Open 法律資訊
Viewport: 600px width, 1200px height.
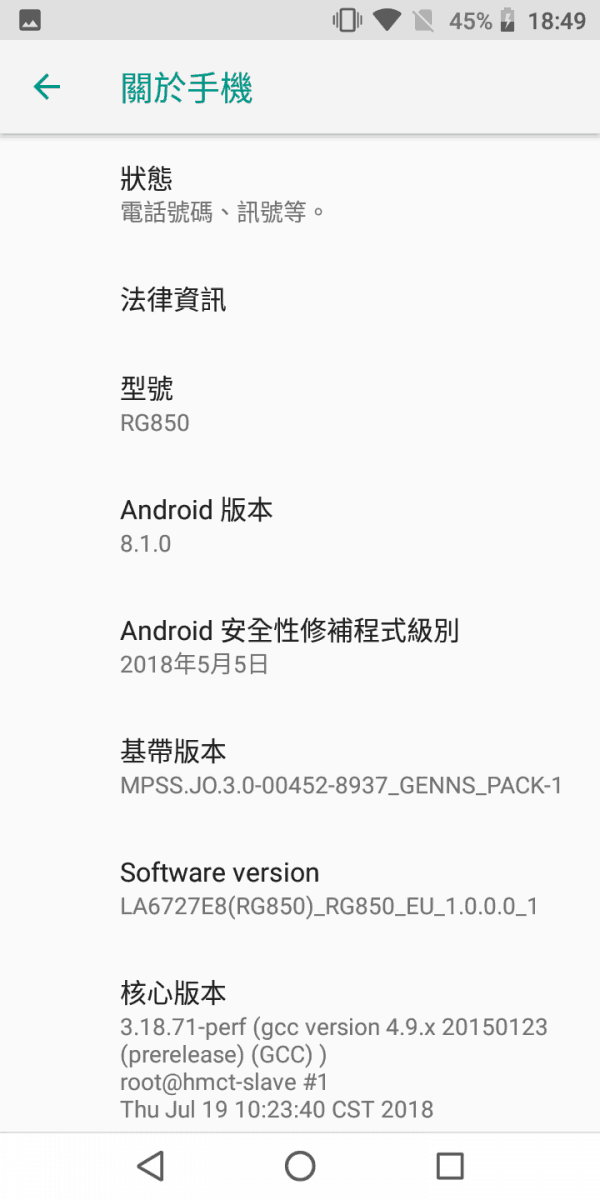pos(300,299)
